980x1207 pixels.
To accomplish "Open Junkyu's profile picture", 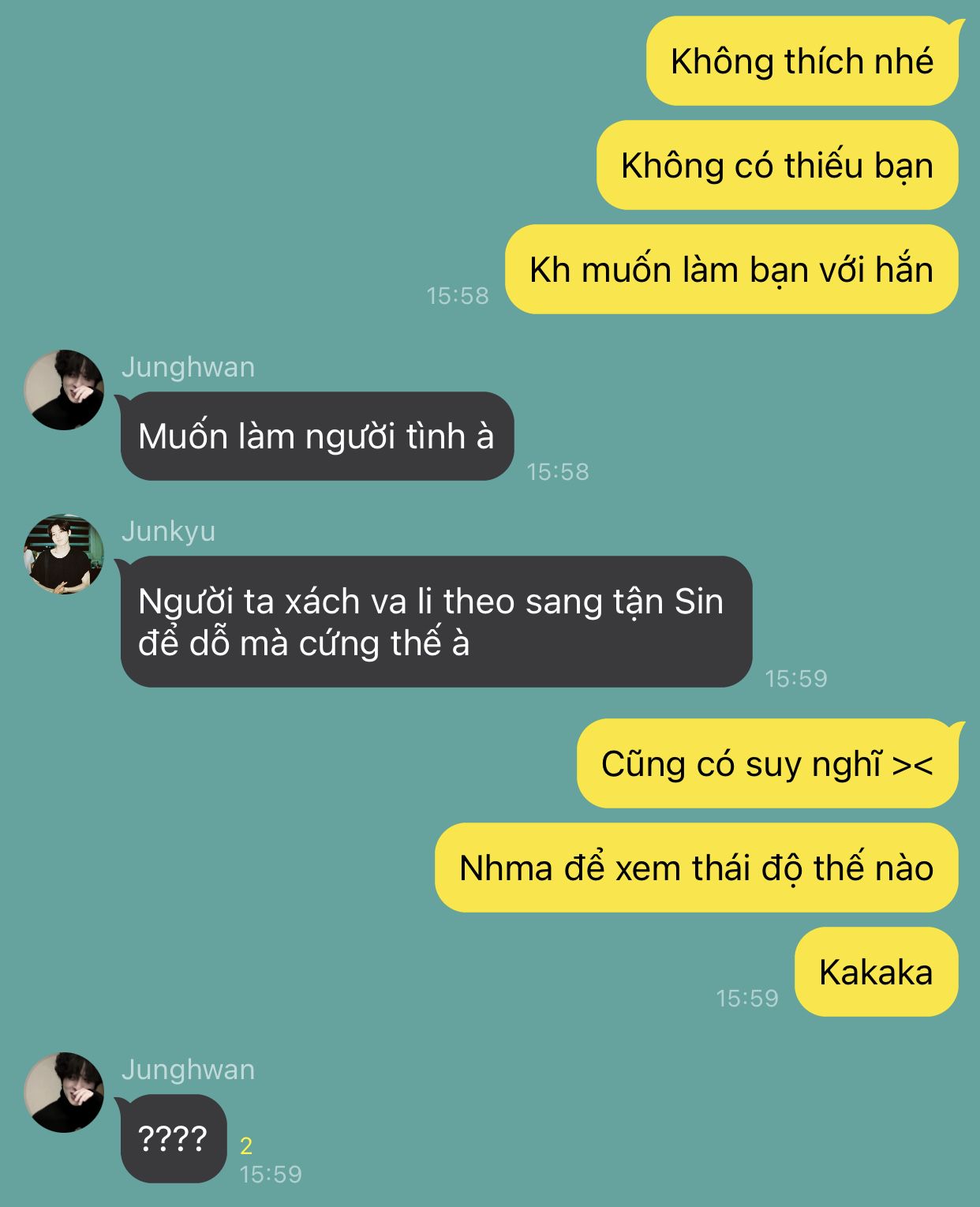I will [x=64, y=554].
